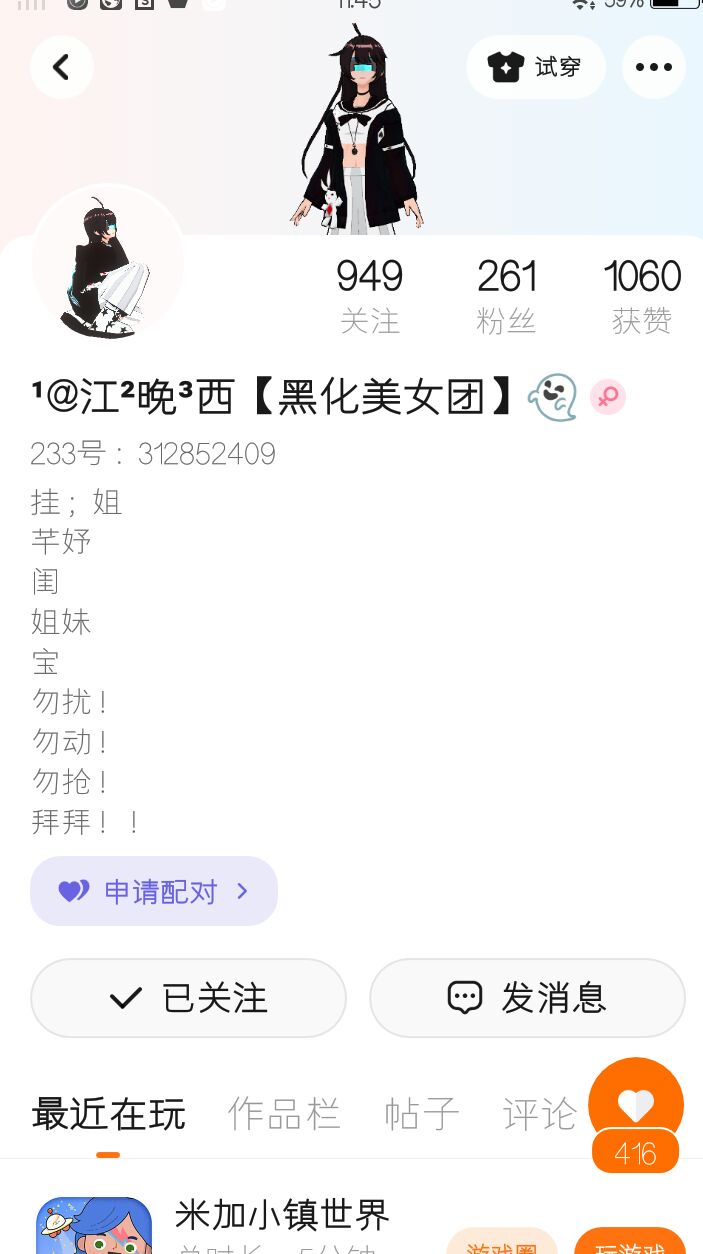
Task: Open the 粉丝 followers list
Action: (x=506, y=295)
